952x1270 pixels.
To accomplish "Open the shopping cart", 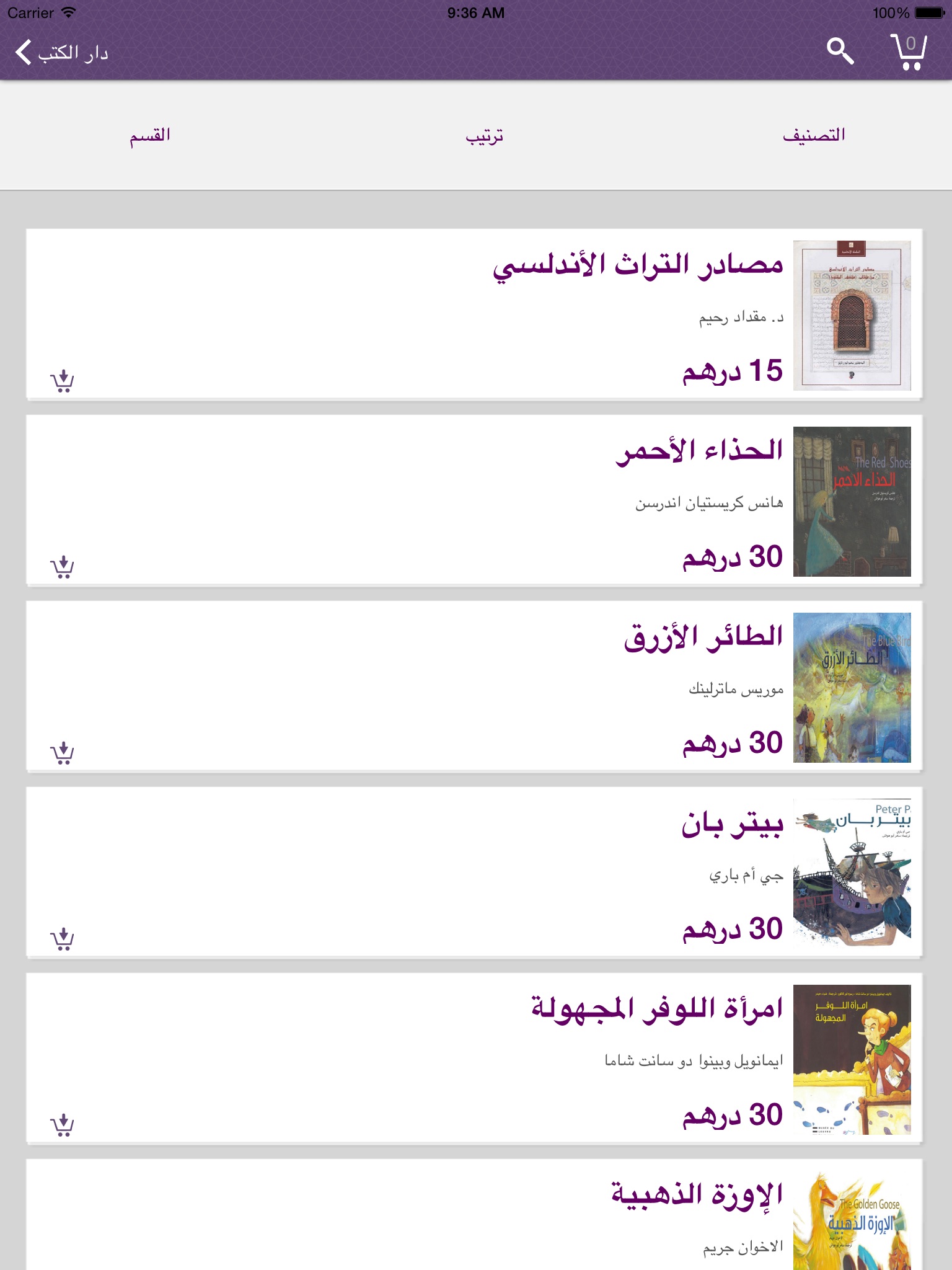I will 909,52.
